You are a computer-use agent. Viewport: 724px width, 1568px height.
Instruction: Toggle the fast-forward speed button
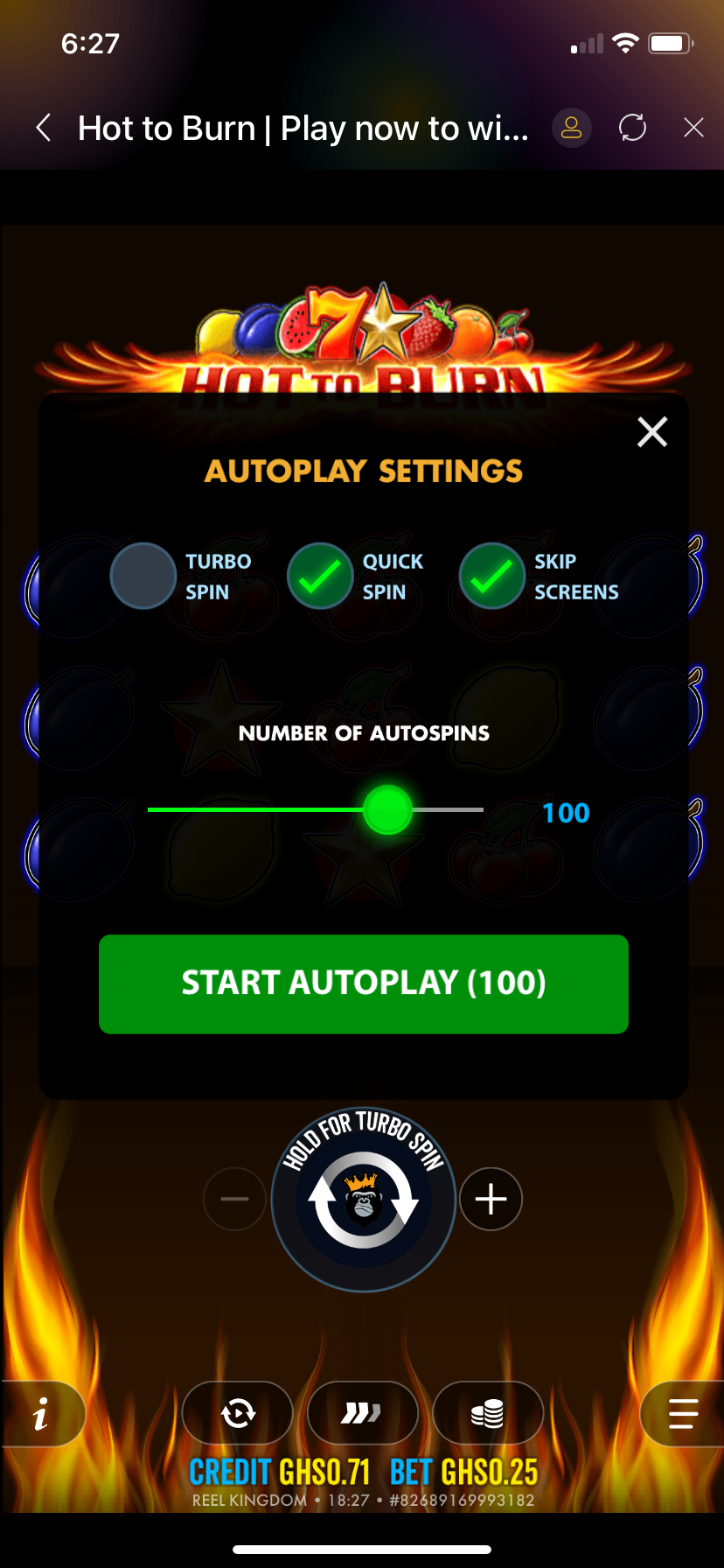click(362, 1412)
